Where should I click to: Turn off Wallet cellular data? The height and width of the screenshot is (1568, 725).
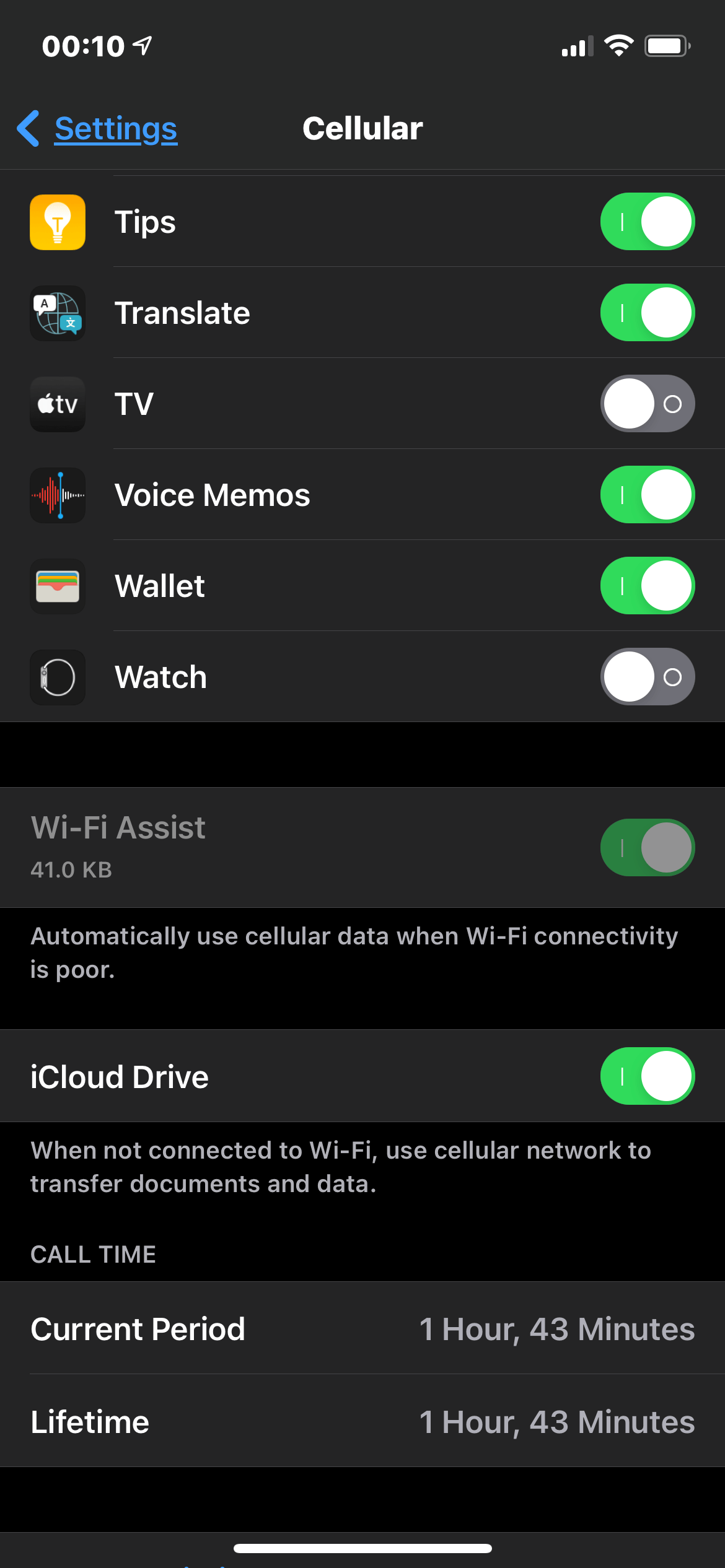[647, 586]
